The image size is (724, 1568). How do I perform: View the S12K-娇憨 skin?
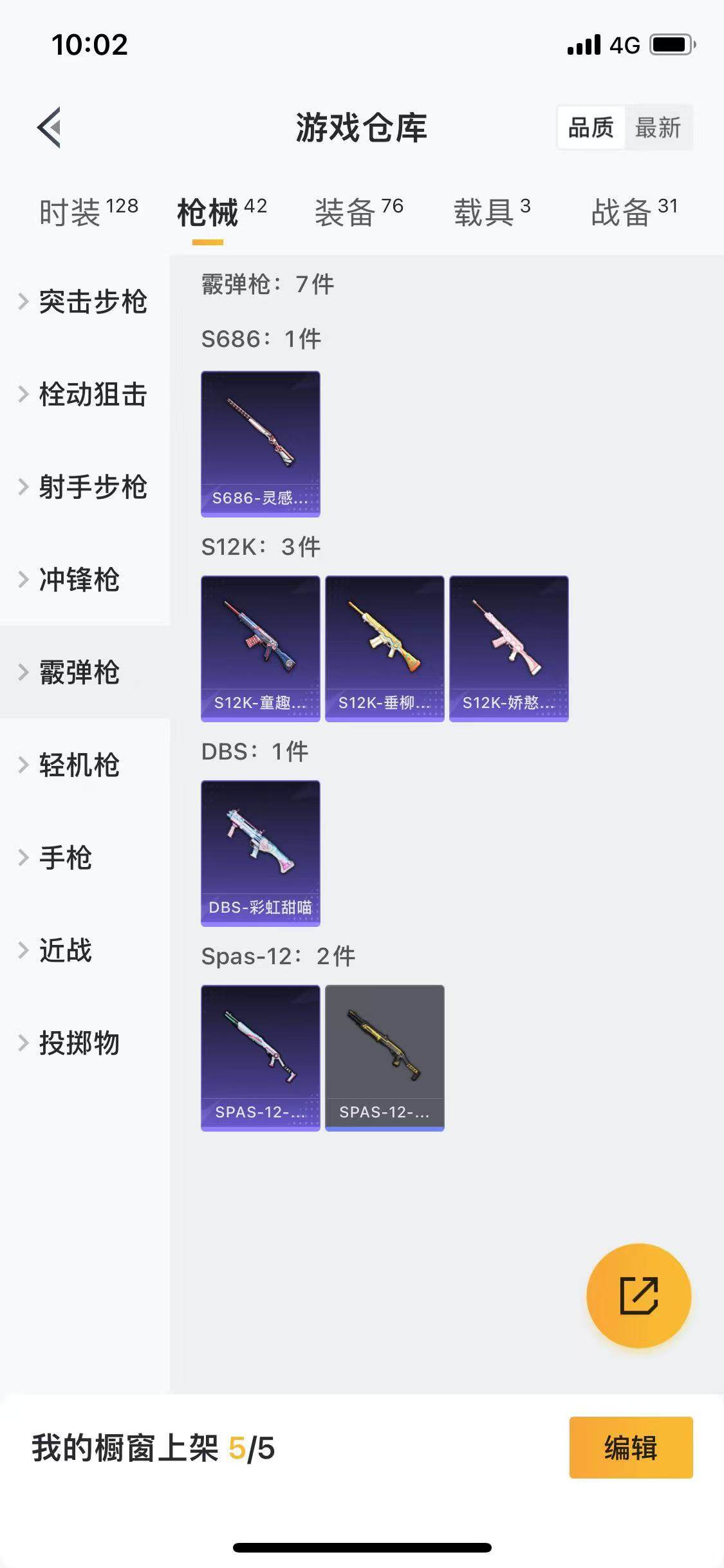click(508, 648)
